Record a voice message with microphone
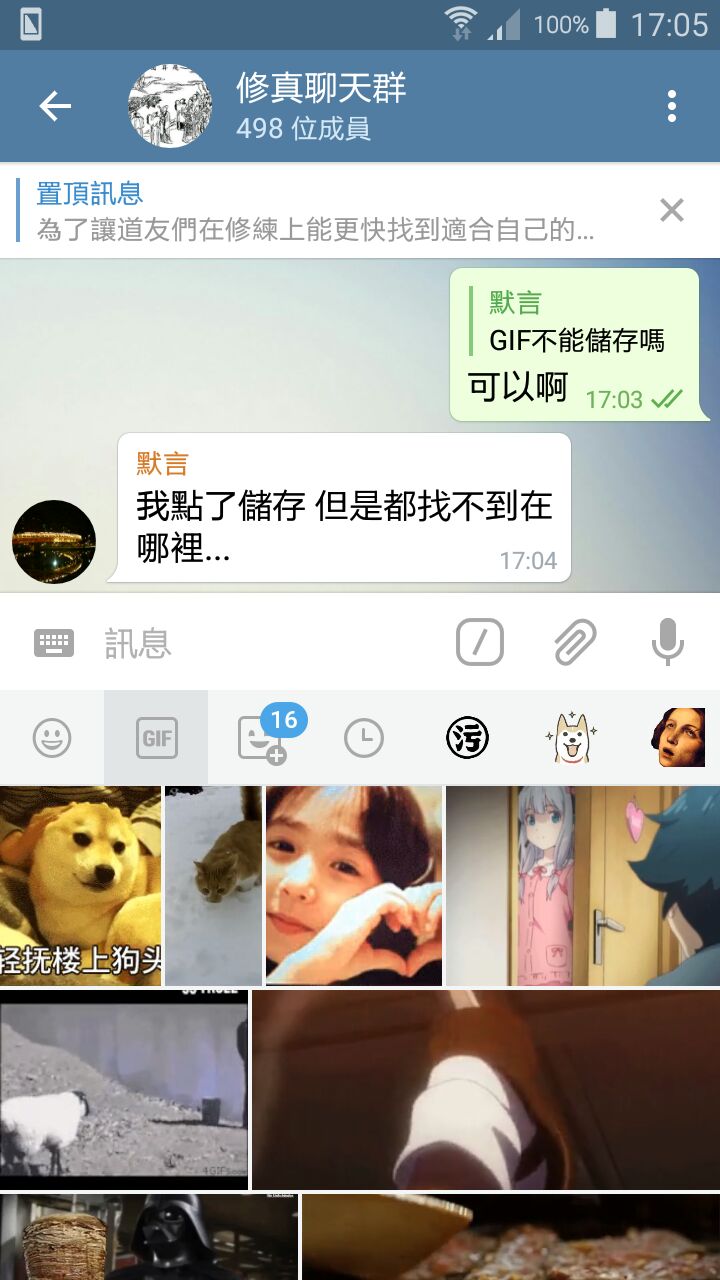Image resolution: width=720 pixels, height=1280 pixels. click(668, 642)
